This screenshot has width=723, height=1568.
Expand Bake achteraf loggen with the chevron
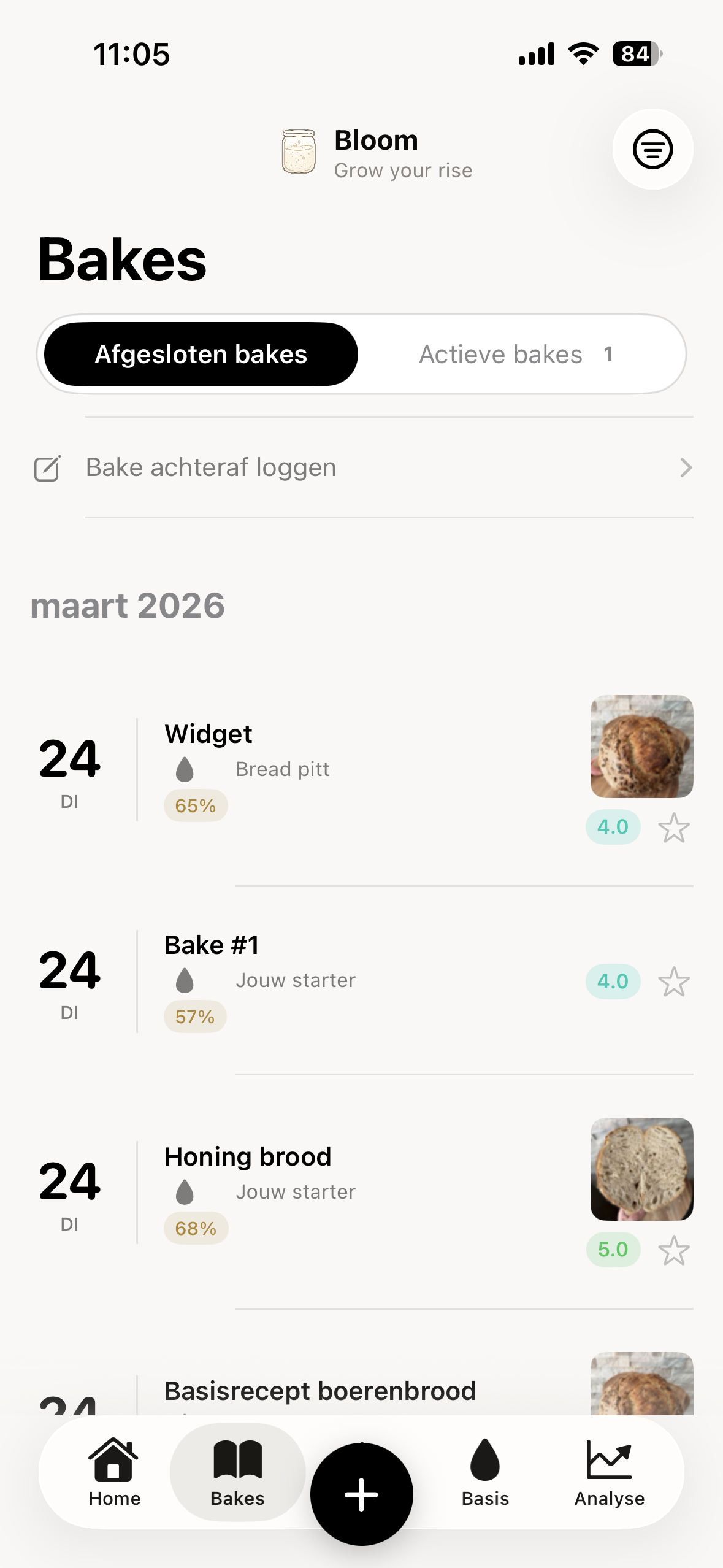(x=686, y=467)
